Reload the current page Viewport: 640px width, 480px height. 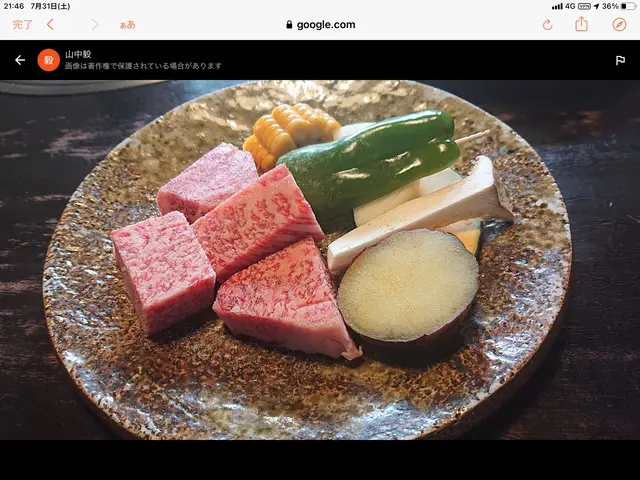[547, 24]
